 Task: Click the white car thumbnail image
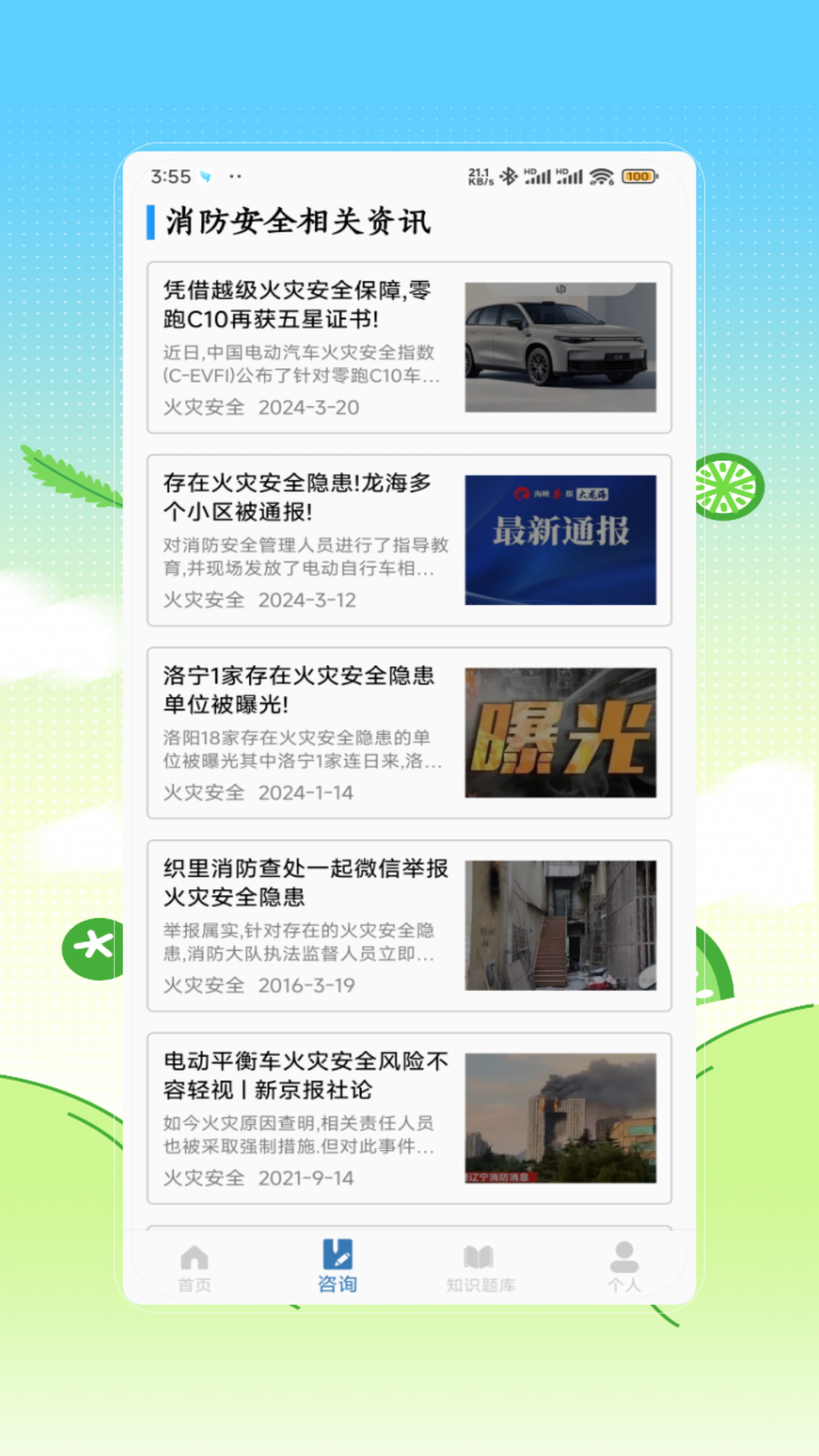[x=563, y=348]
